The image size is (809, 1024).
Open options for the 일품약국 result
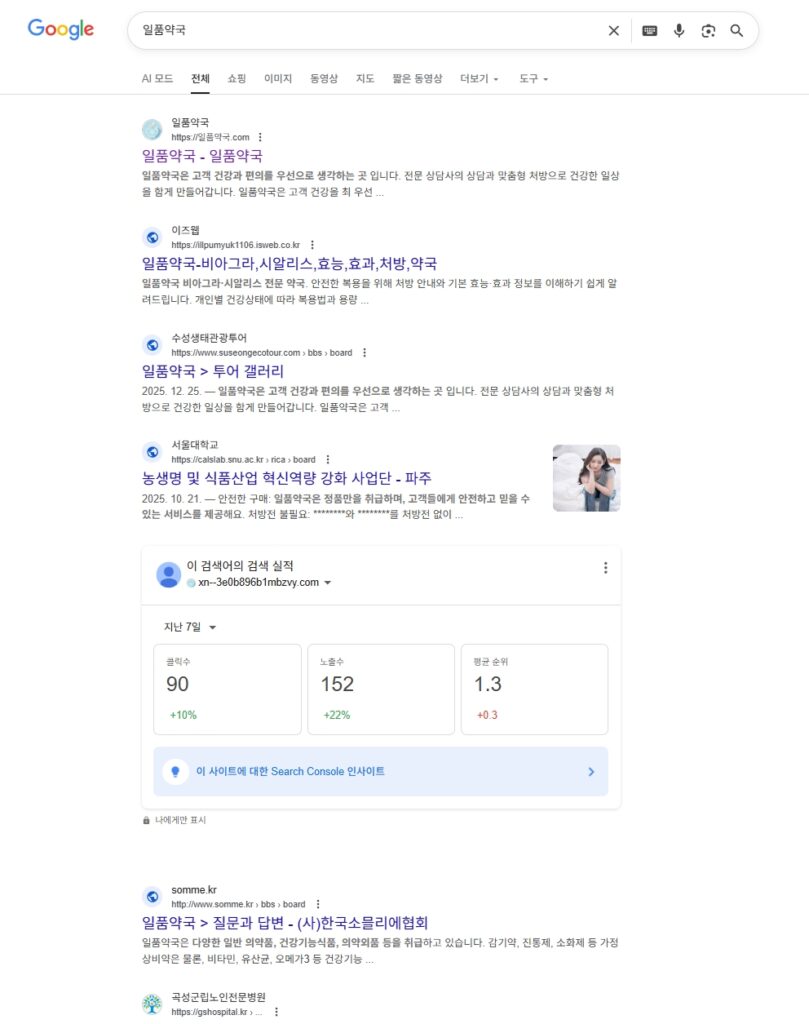pyautogui.click(x=261, y=136)
